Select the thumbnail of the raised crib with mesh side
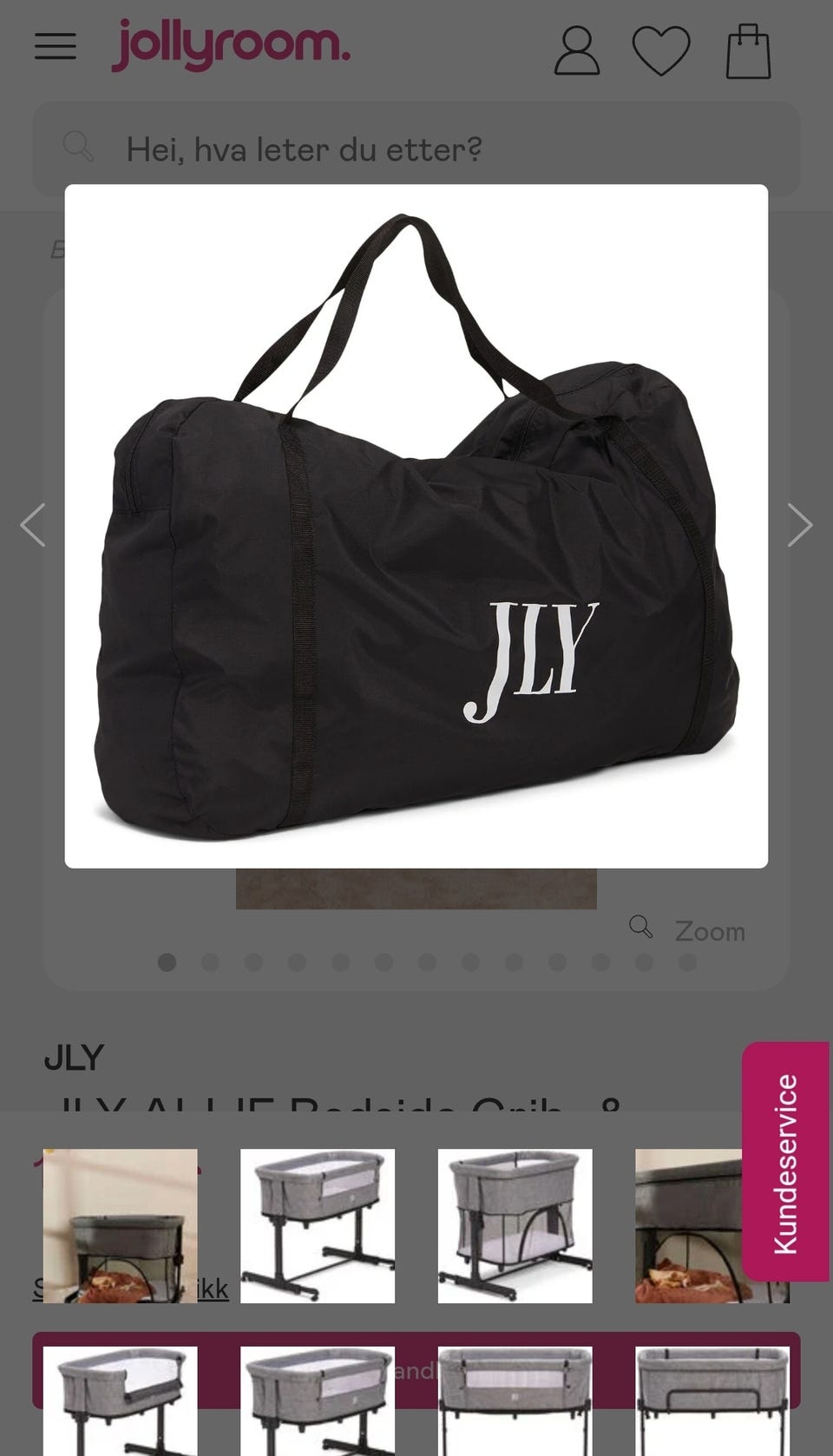 tap(515, 1225)
